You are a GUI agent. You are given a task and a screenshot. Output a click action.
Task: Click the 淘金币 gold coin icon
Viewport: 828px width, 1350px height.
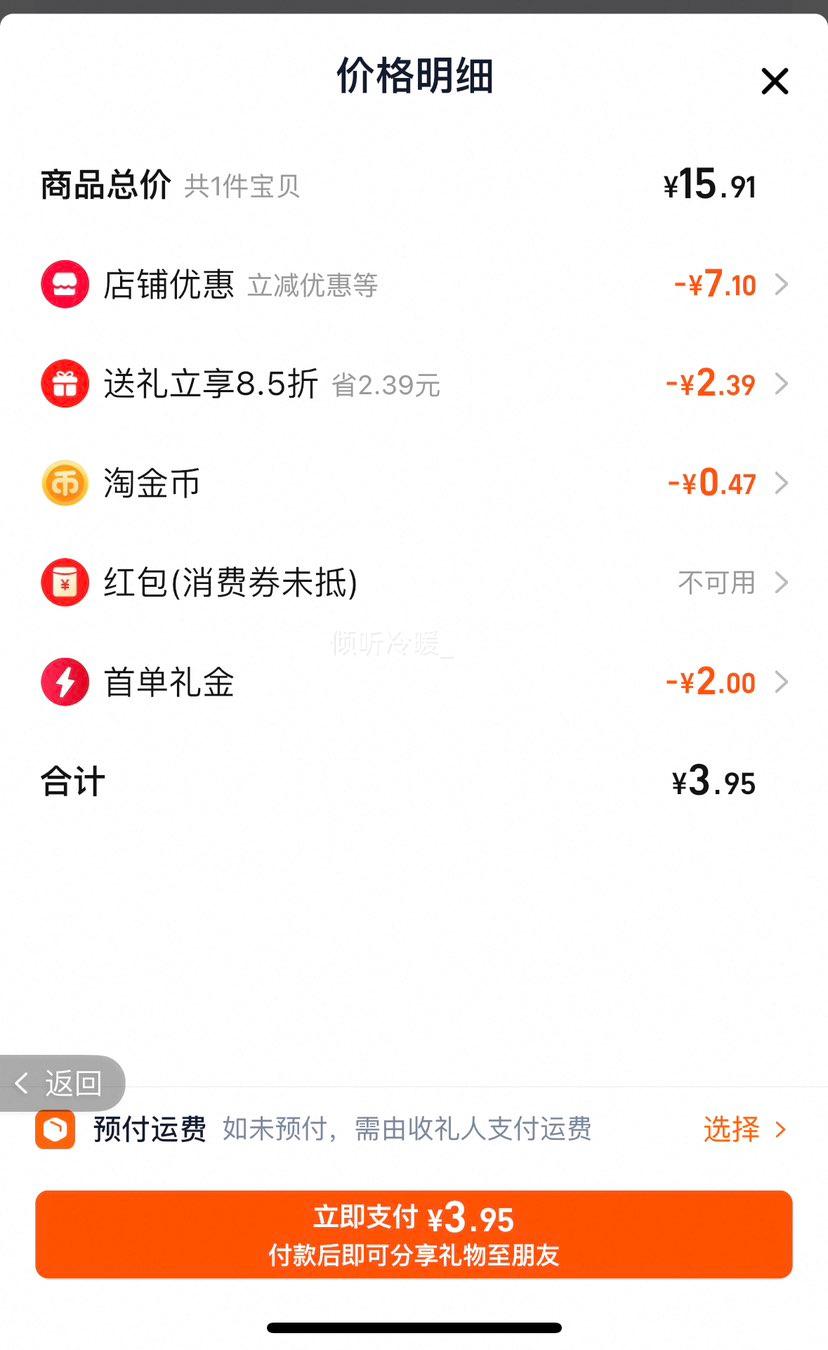tap(64, 483)
